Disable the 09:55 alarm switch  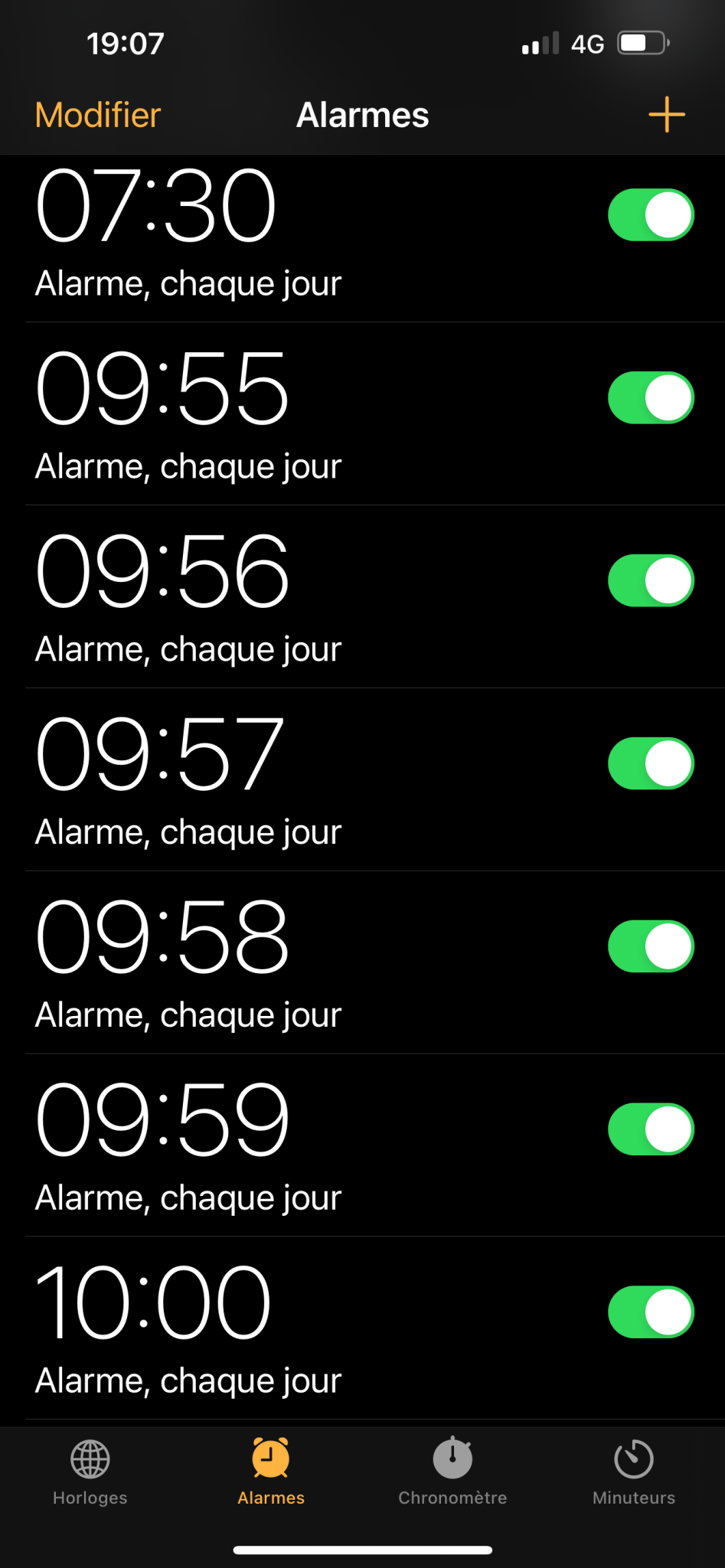click(652, 398)
